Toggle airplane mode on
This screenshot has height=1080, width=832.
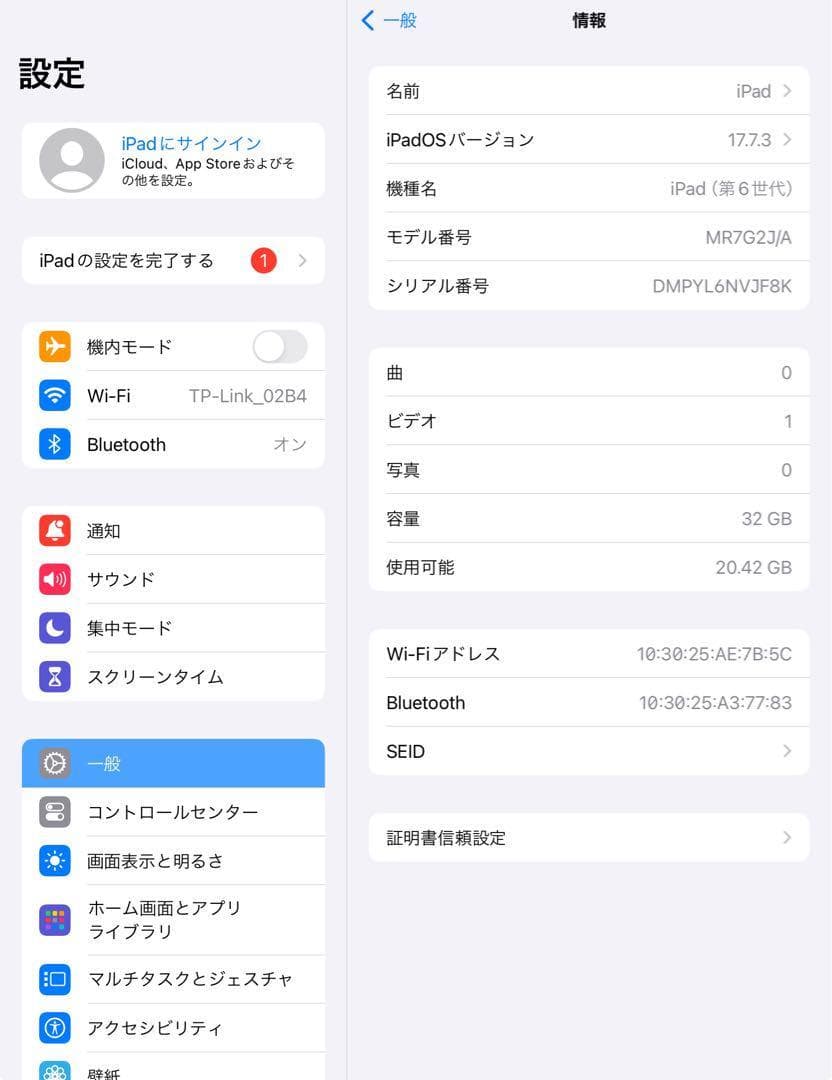tap(280, 346)
